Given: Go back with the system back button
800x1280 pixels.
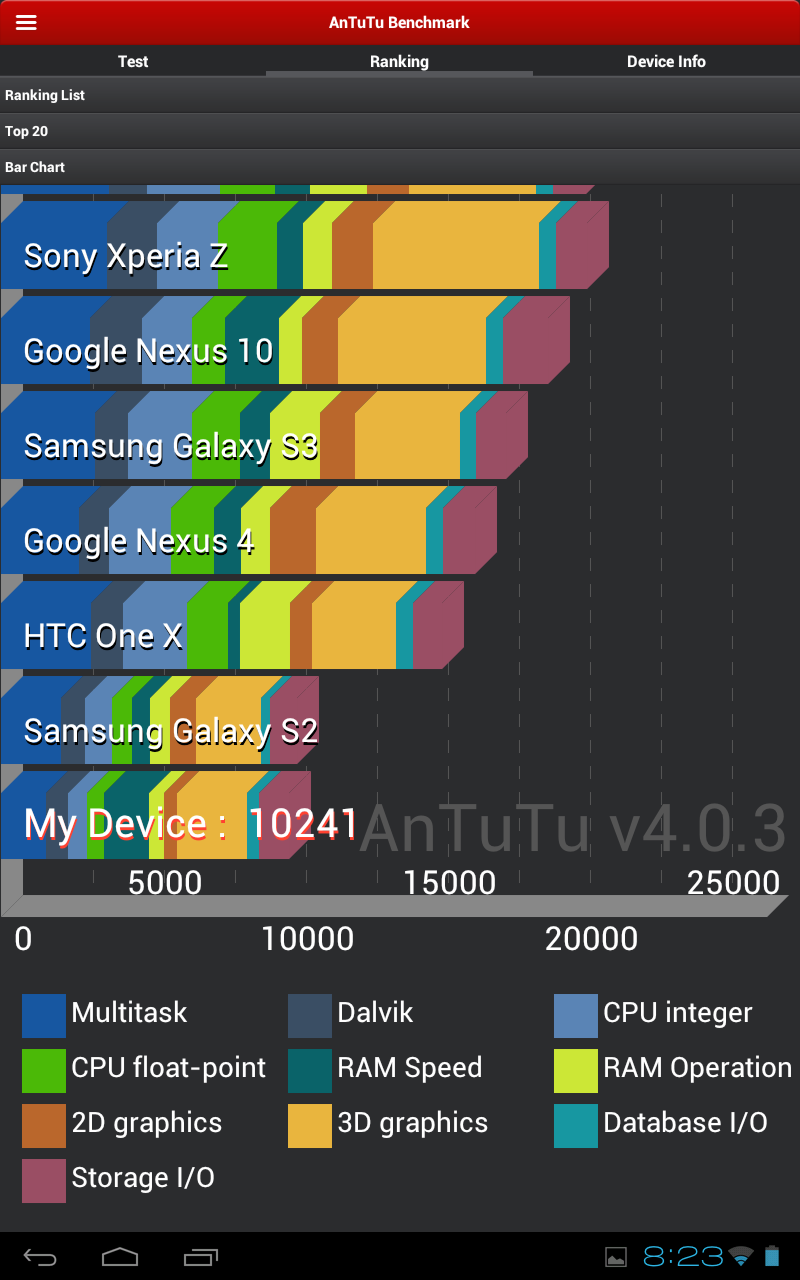Looking at the screenshot, I should (x=41, y=1256).
